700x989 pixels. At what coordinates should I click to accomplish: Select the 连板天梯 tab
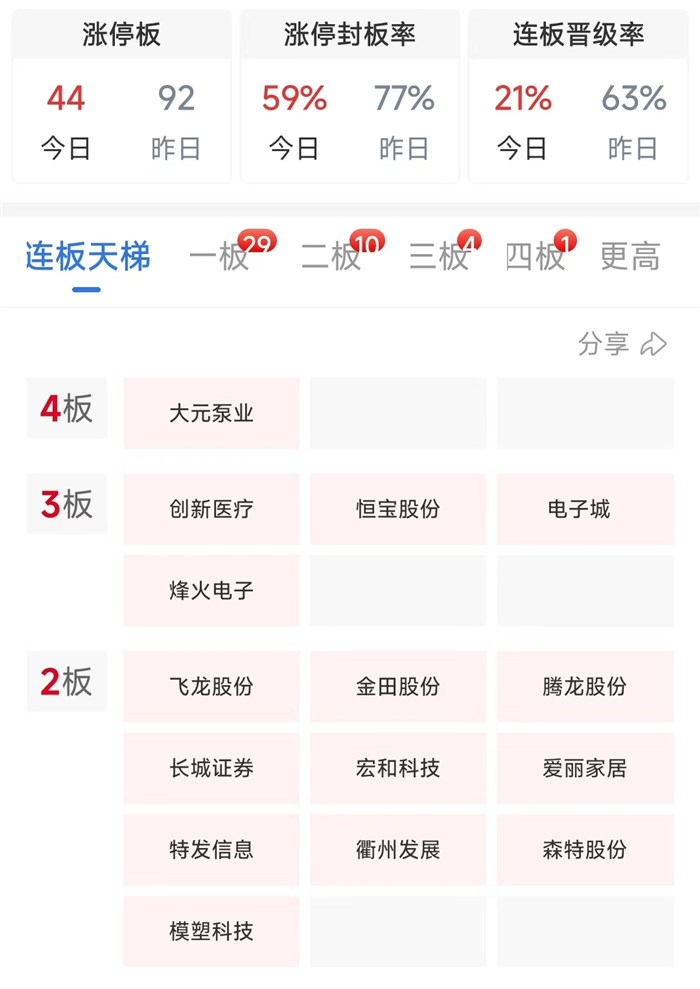click(88, 257)
